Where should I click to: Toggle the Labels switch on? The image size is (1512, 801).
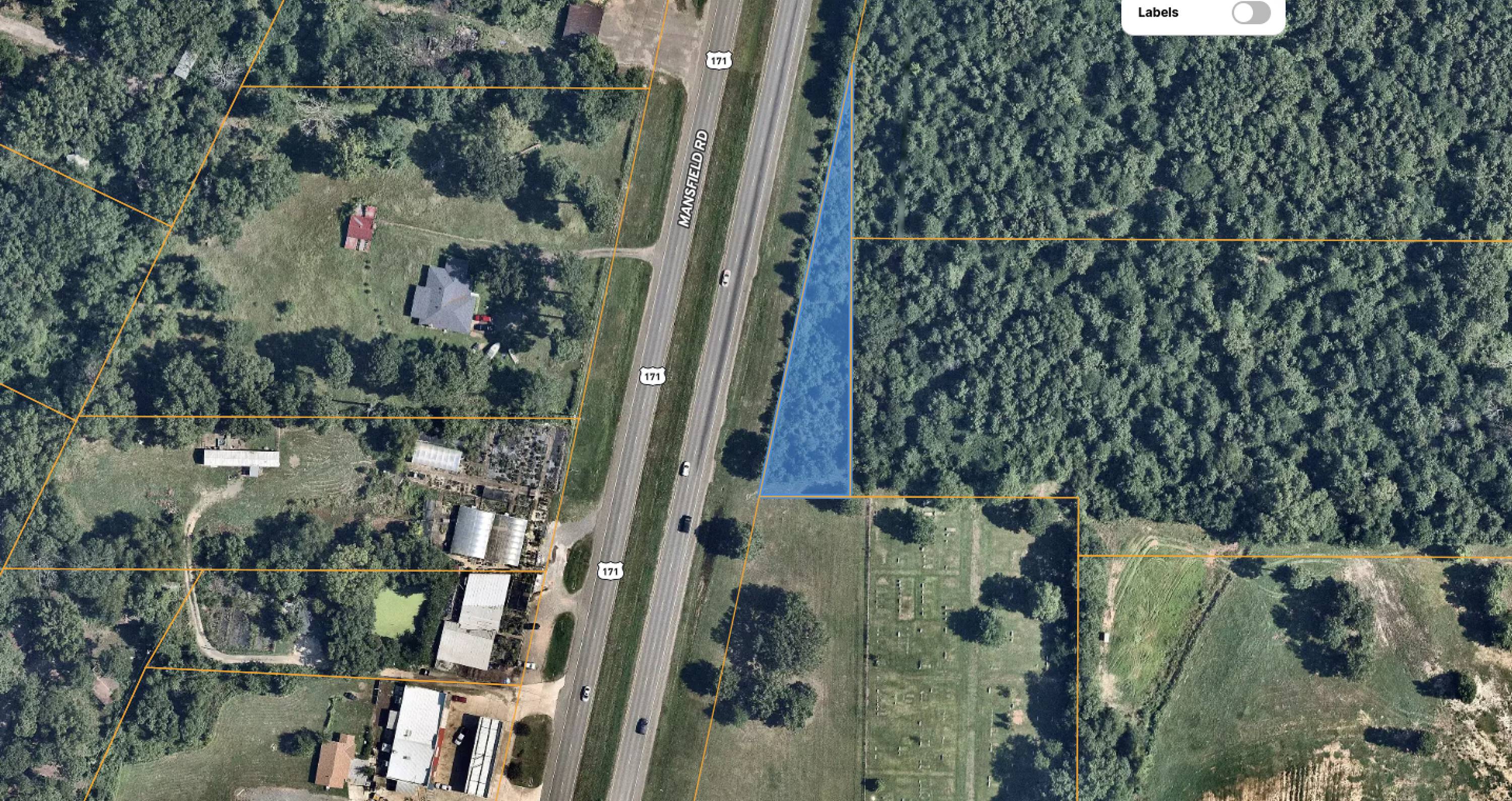(1251, 12)
